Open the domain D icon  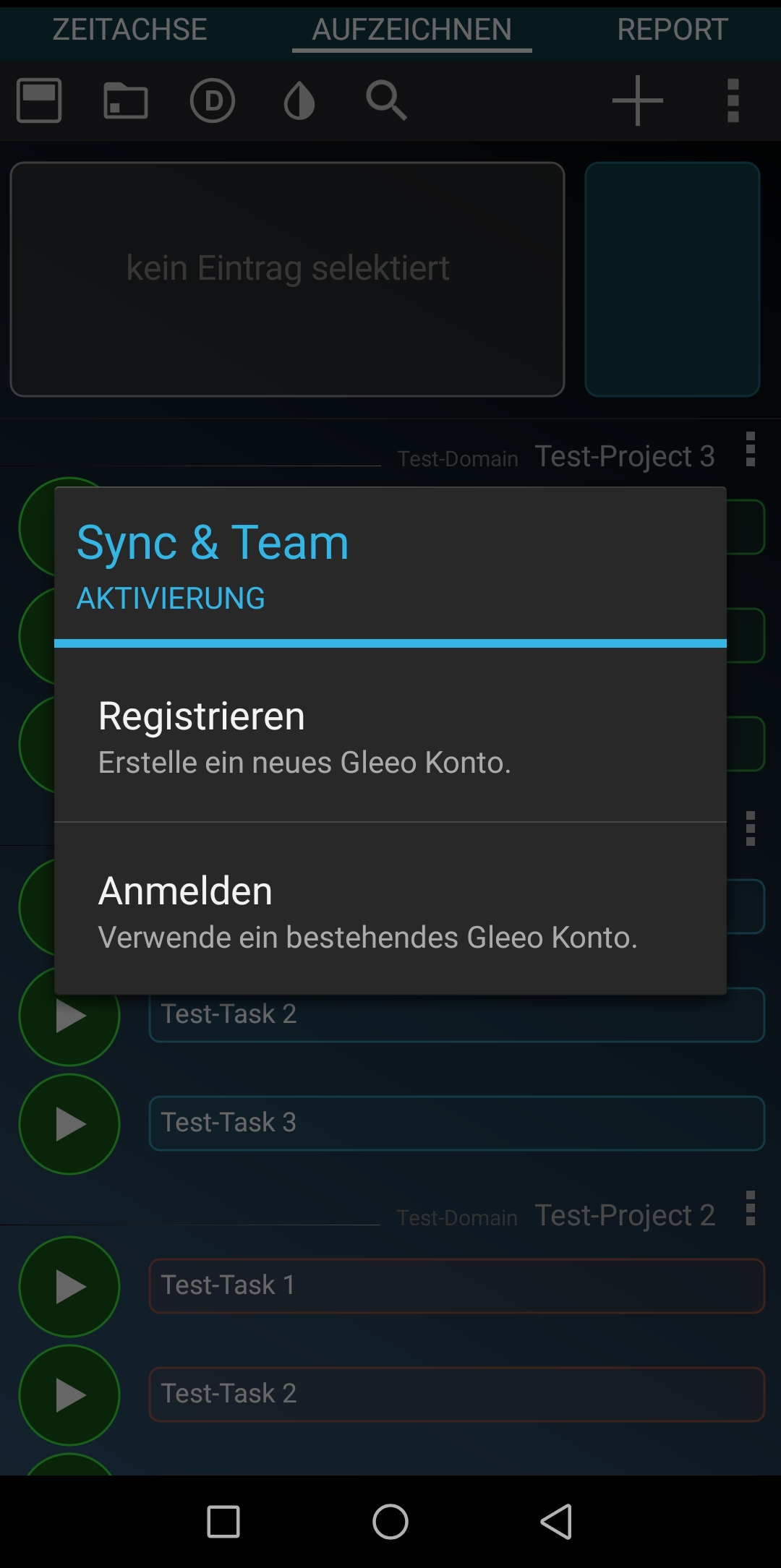coord(212,100)
